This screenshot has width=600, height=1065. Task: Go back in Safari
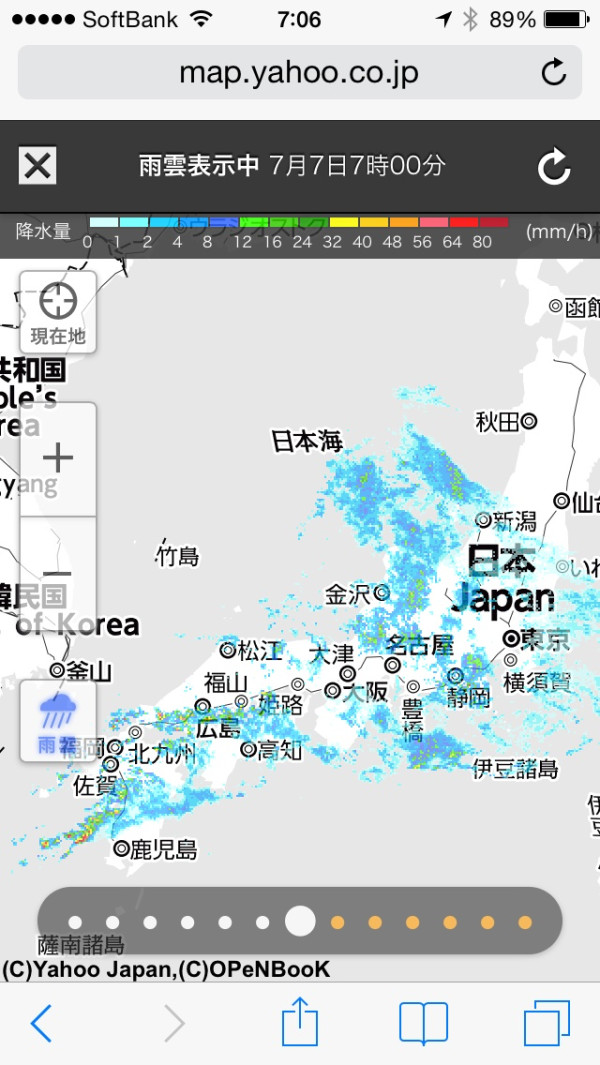[41, 1023]
